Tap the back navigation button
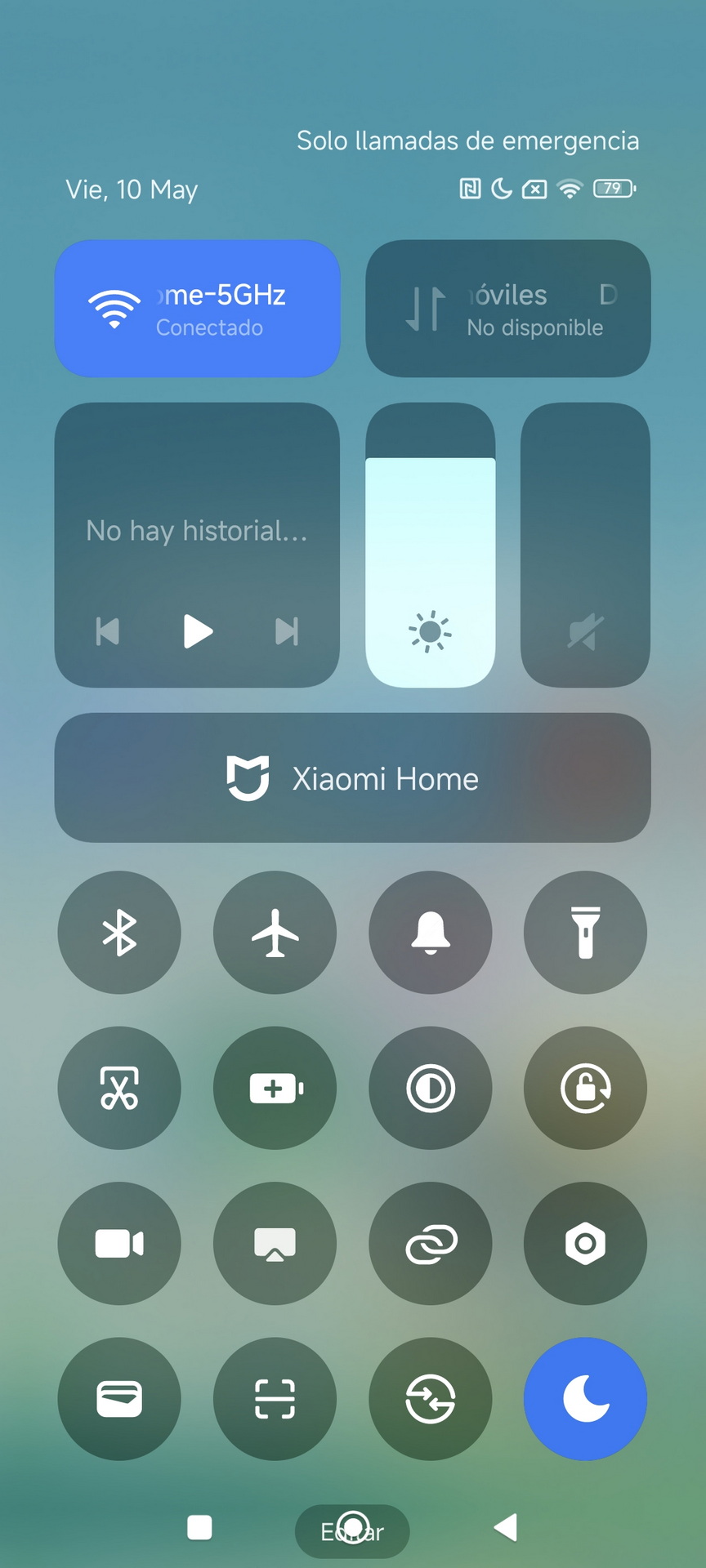Viewport: 706px width, 1568px height. pyautogui.click(x=506, y=1527)
